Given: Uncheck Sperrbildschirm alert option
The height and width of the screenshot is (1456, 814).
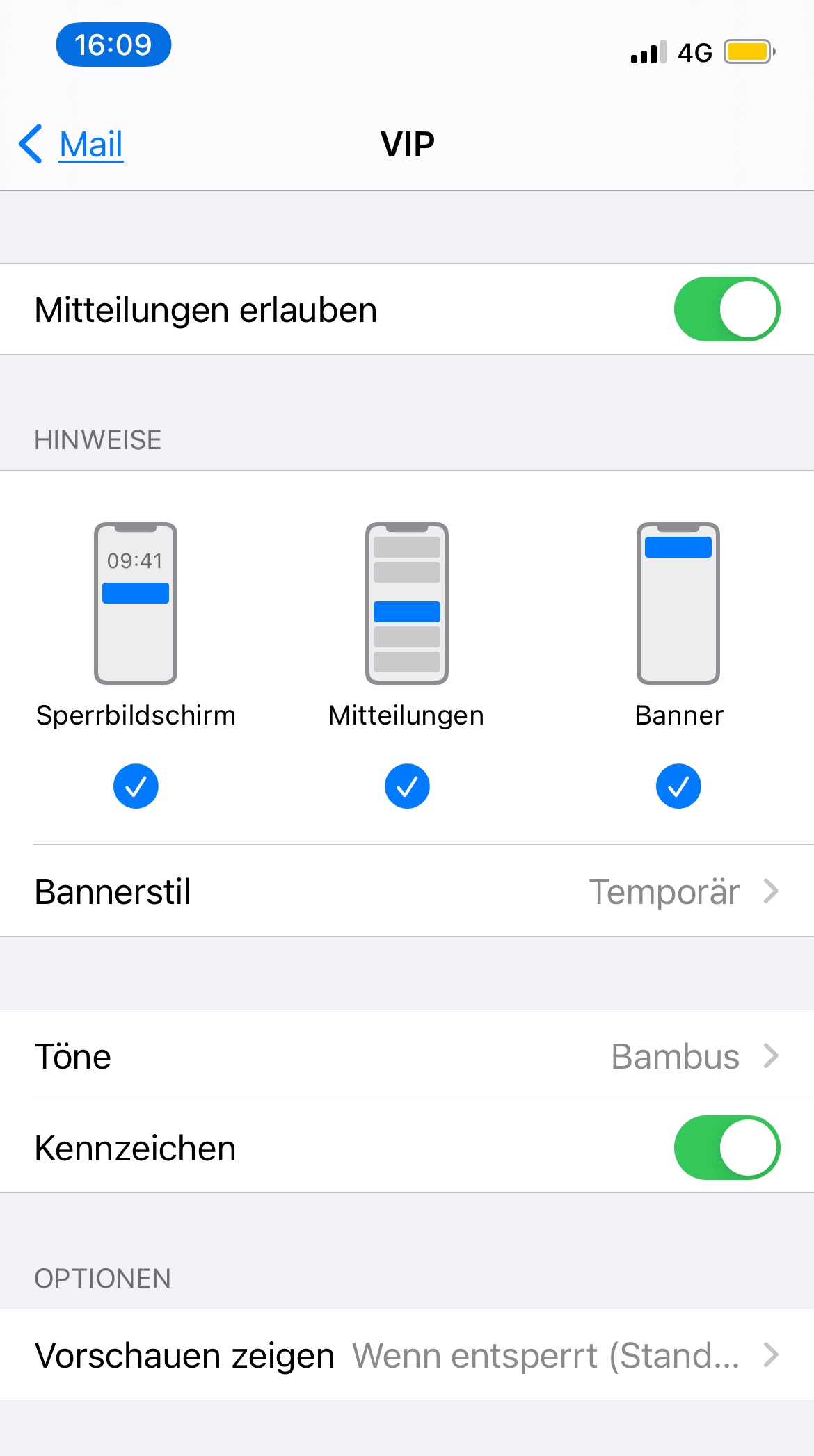Looking at the screenshot, I should 136,786.
